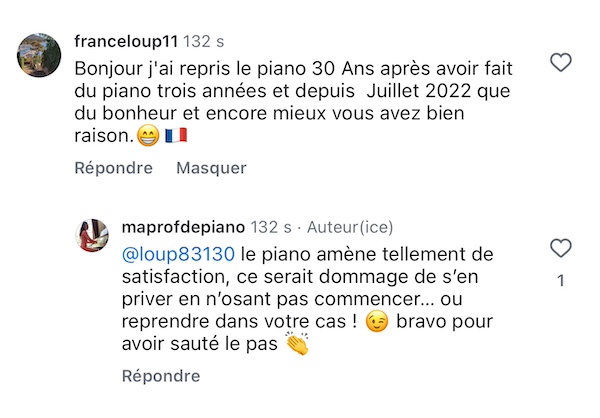Like maprofdepiano's reply comment

[562, 248]
